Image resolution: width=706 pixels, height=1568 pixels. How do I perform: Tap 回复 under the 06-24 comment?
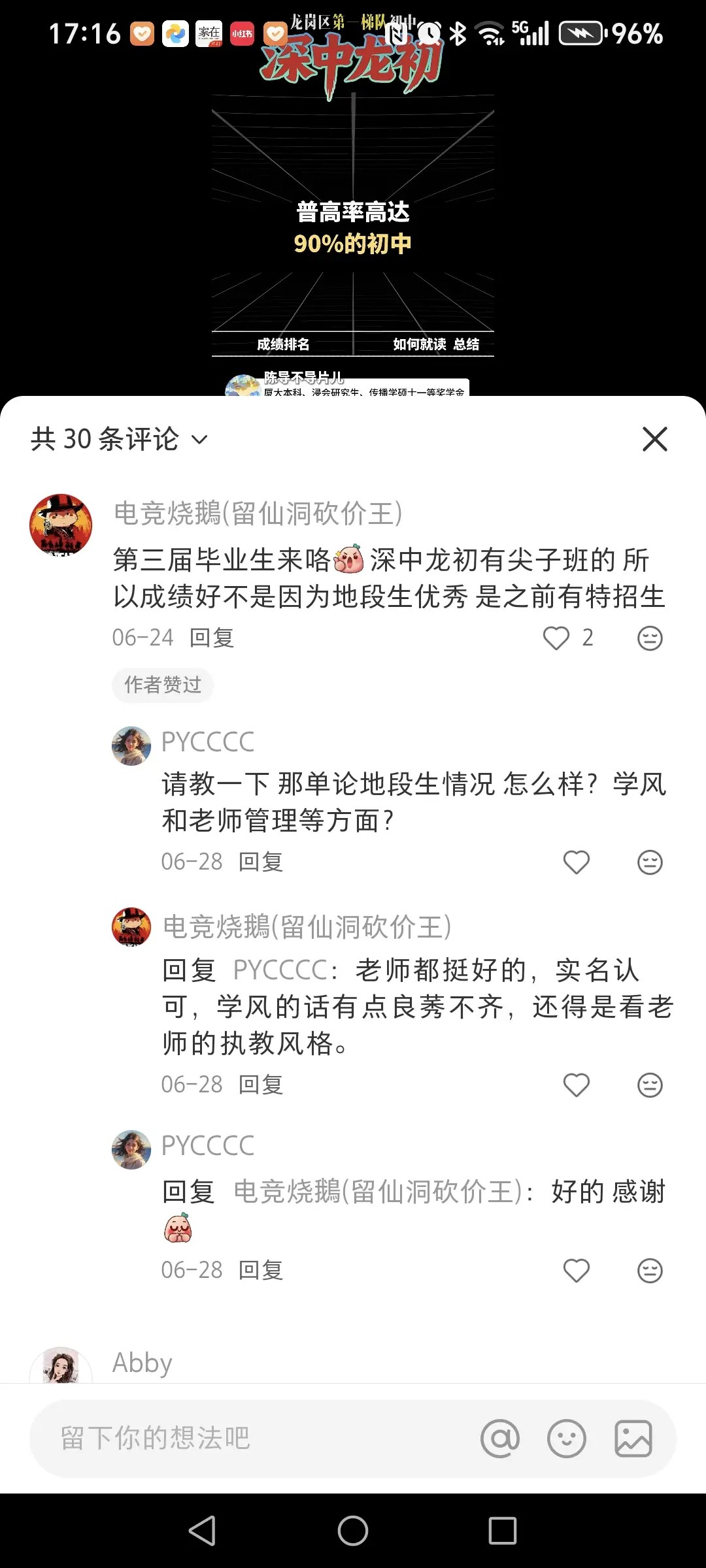pos(212,638)
